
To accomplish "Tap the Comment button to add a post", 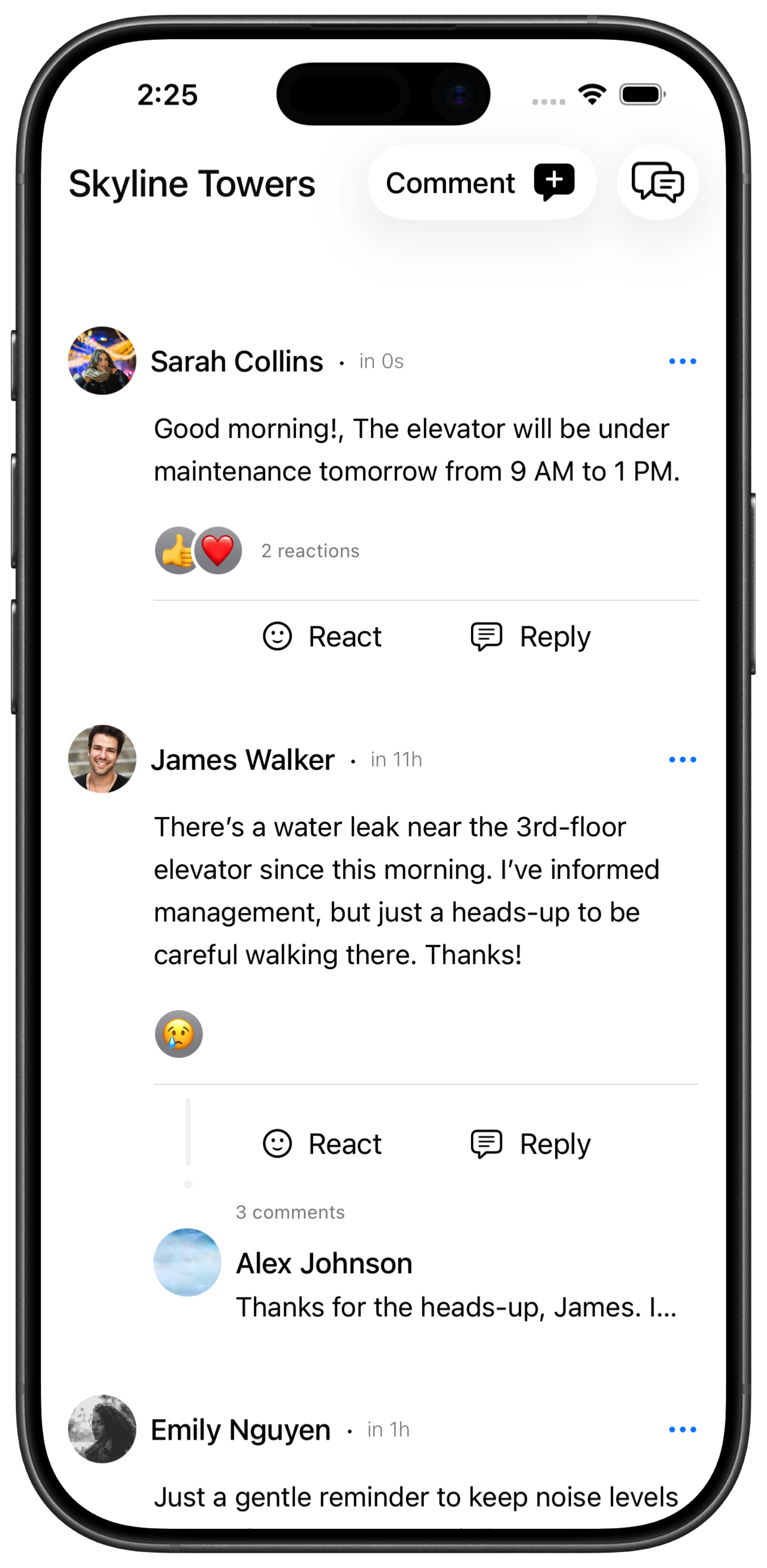I will 481,183.
